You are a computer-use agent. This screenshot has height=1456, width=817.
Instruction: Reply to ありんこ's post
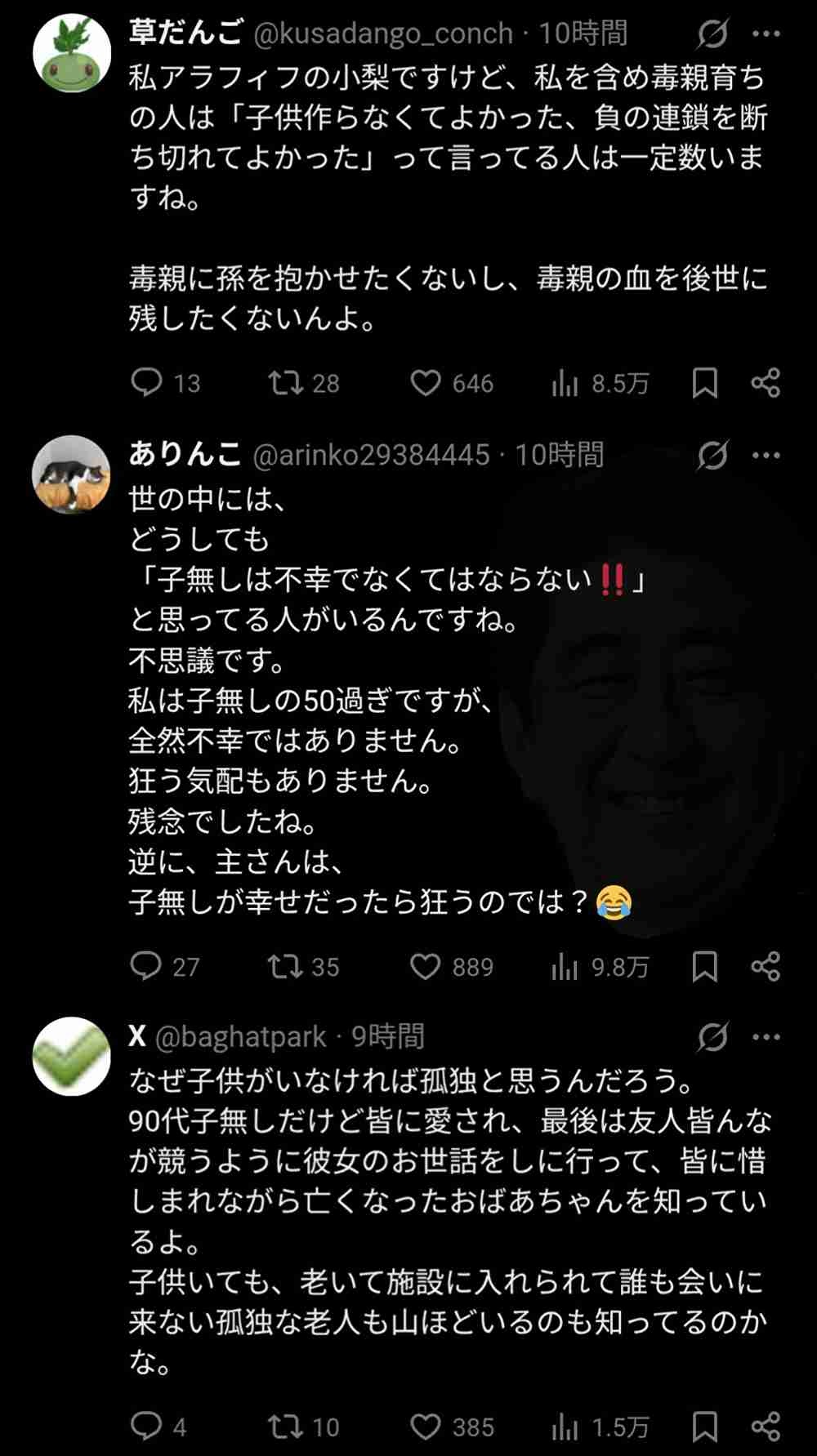(147, 966)
